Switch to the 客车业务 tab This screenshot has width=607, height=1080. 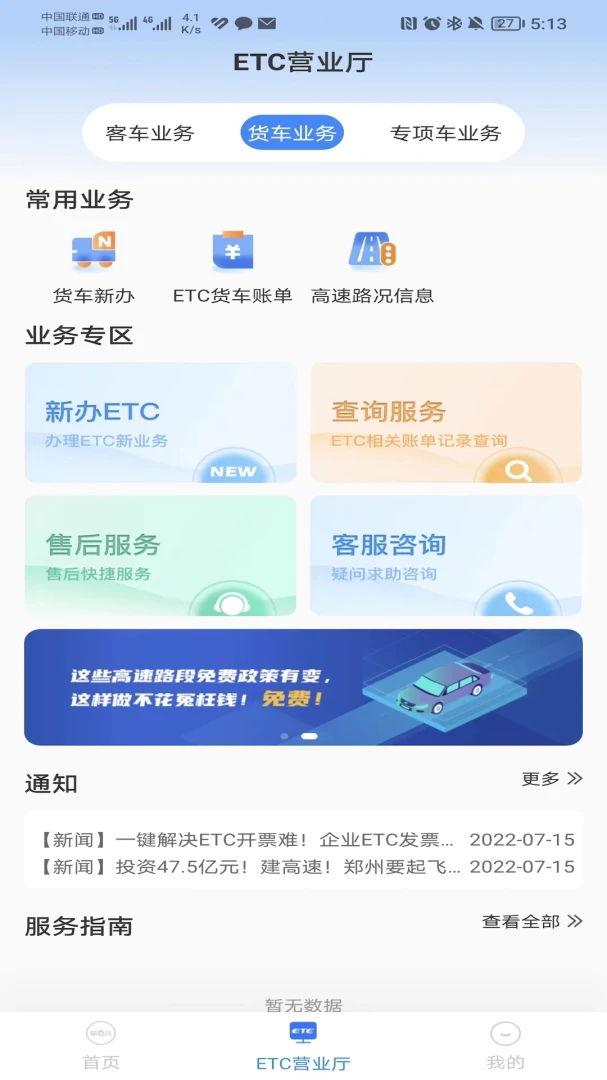click(x=150, y=133)
